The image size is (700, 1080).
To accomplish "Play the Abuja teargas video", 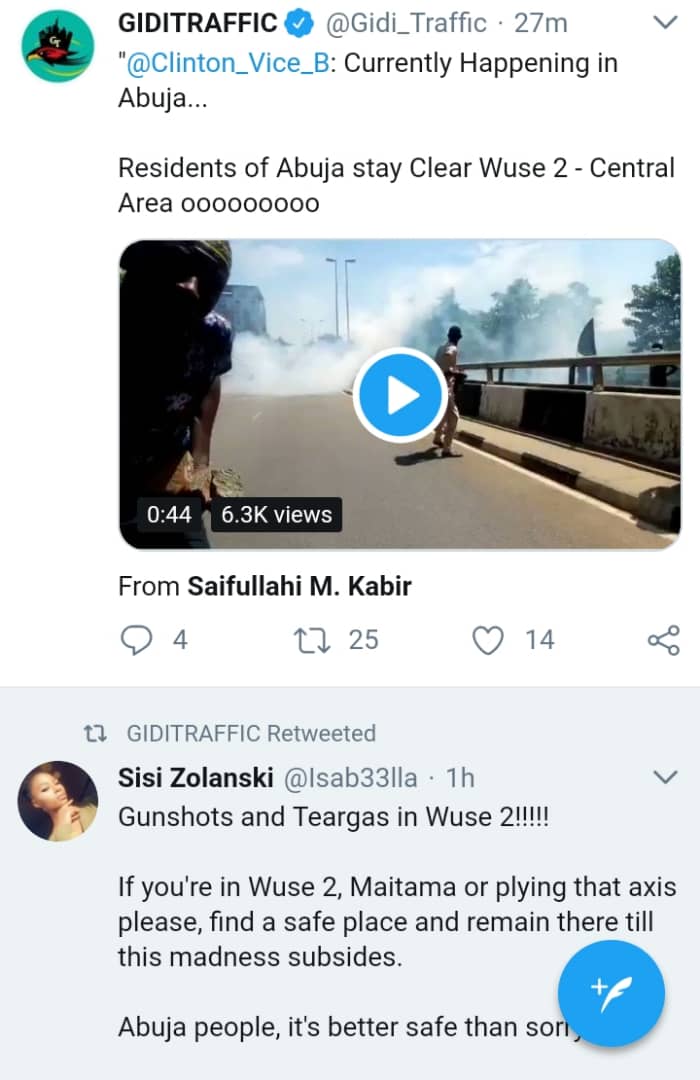I will [400, 395].
